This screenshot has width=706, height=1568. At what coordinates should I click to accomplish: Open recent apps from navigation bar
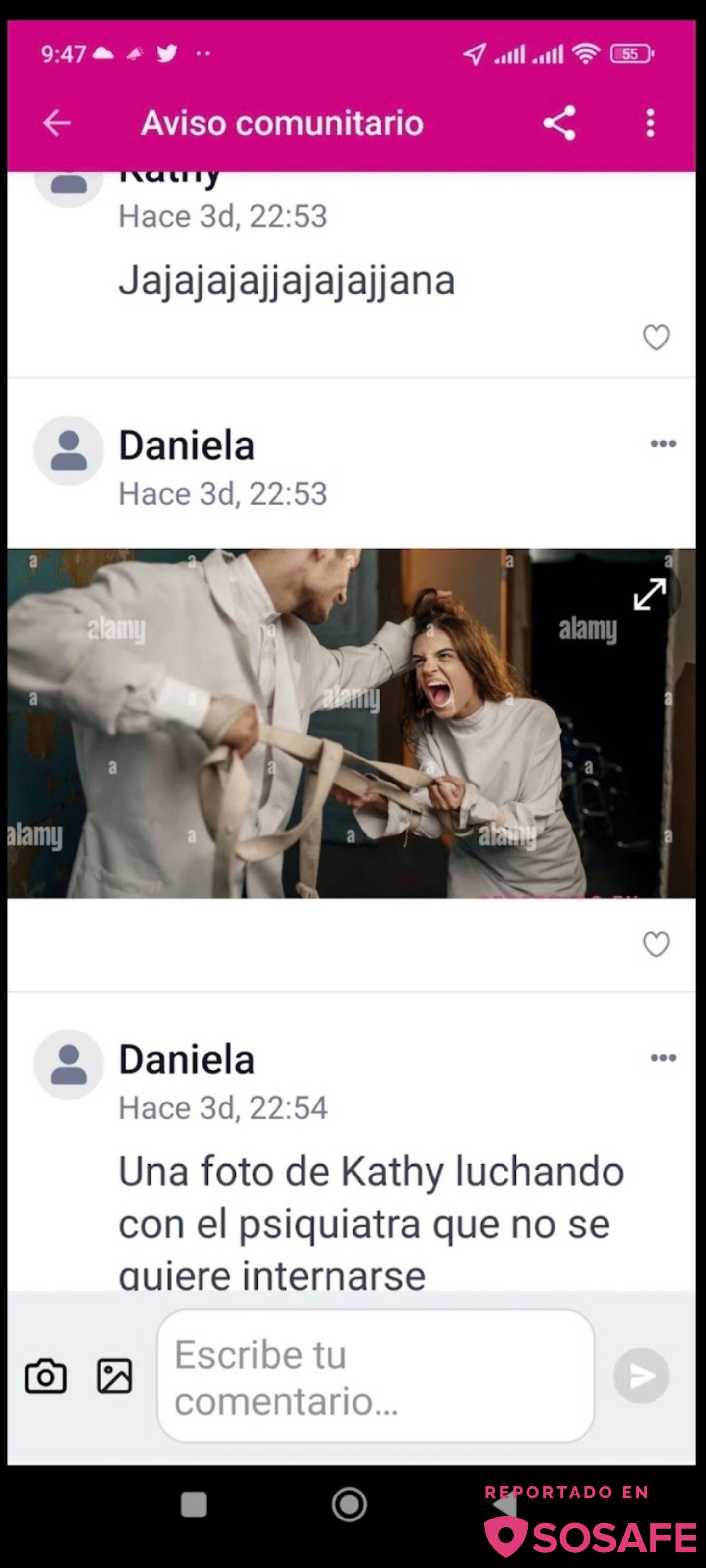(194, 1505)
